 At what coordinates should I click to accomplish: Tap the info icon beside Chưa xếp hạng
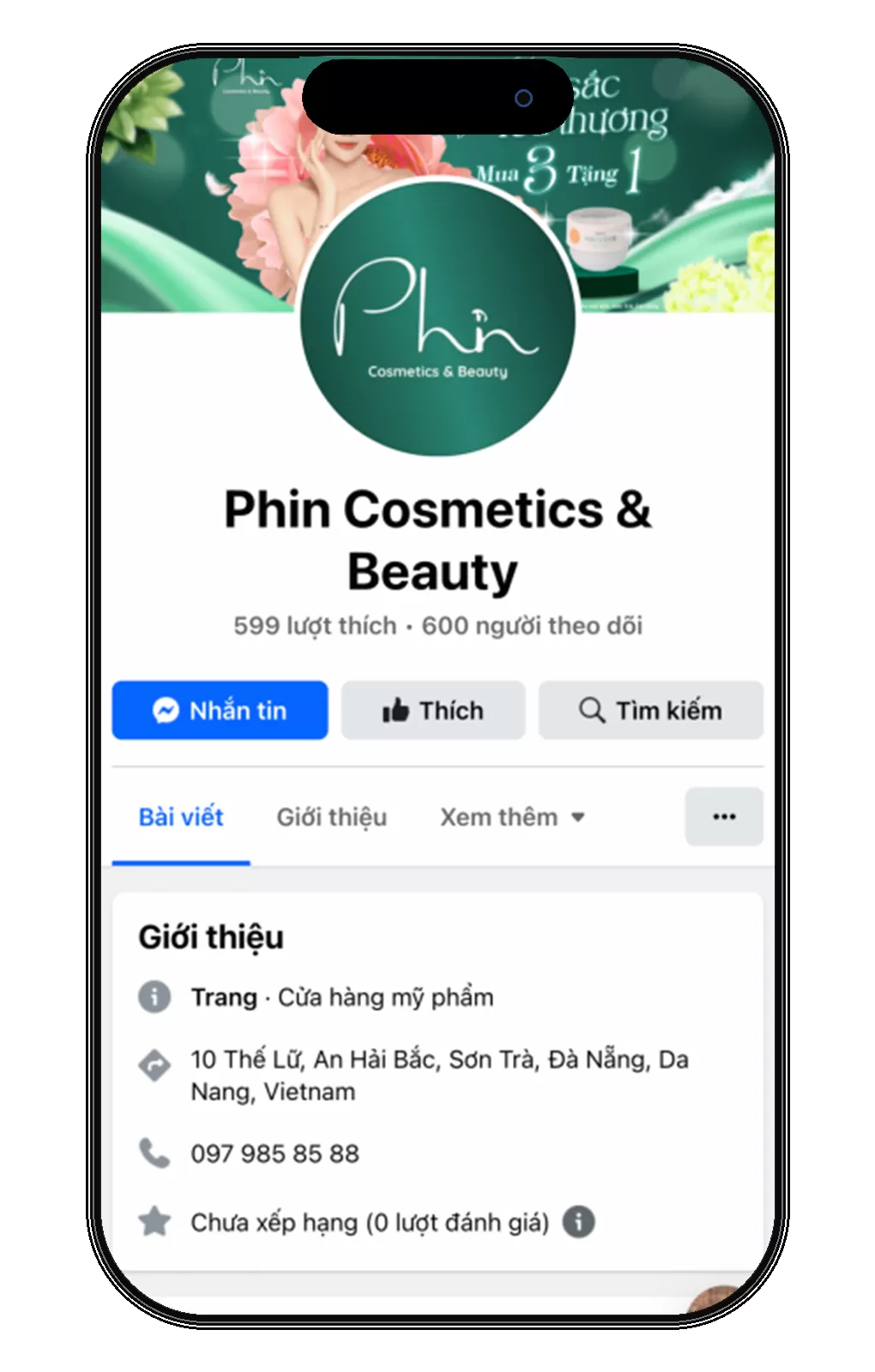579,1222
